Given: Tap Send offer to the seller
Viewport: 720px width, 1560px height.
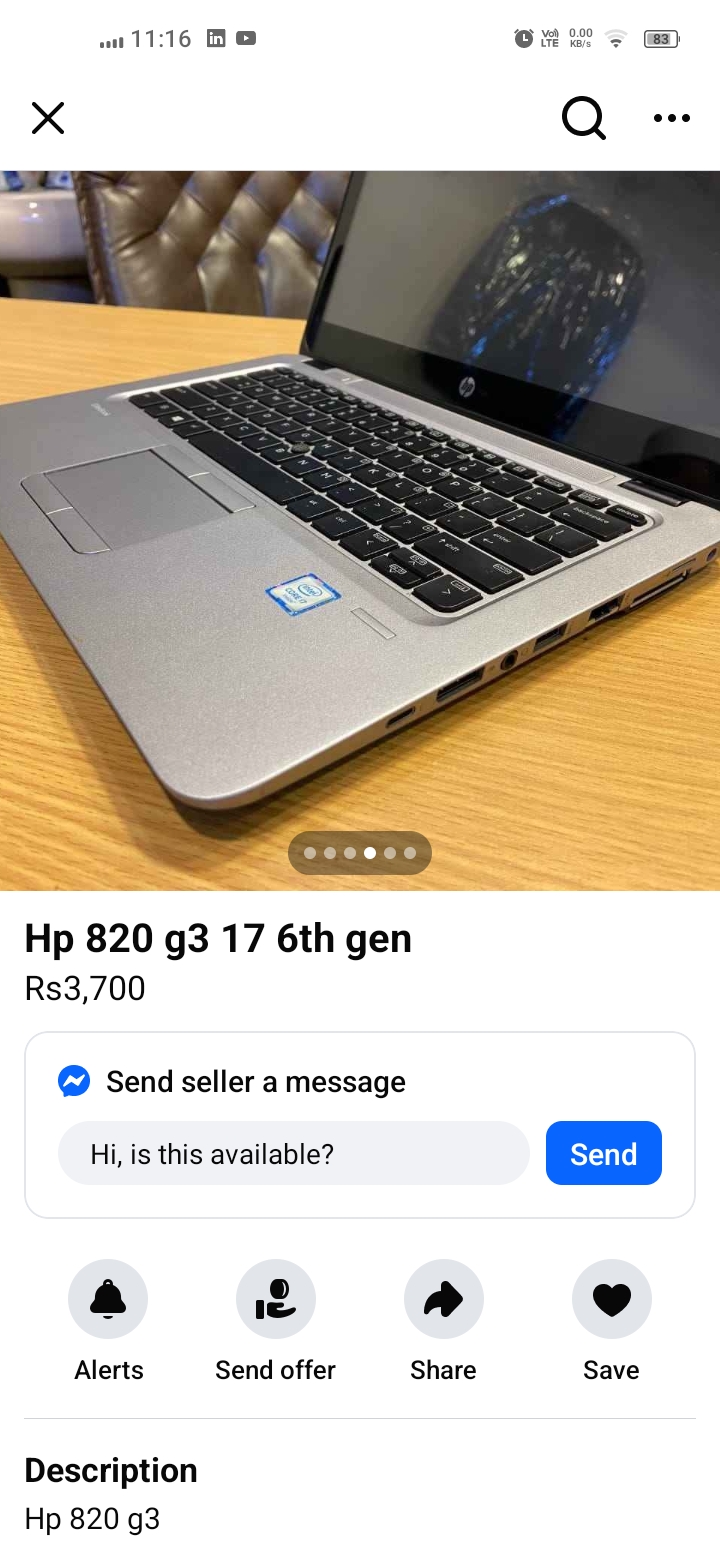Looking at the screenshot, I should point(276,1299).
